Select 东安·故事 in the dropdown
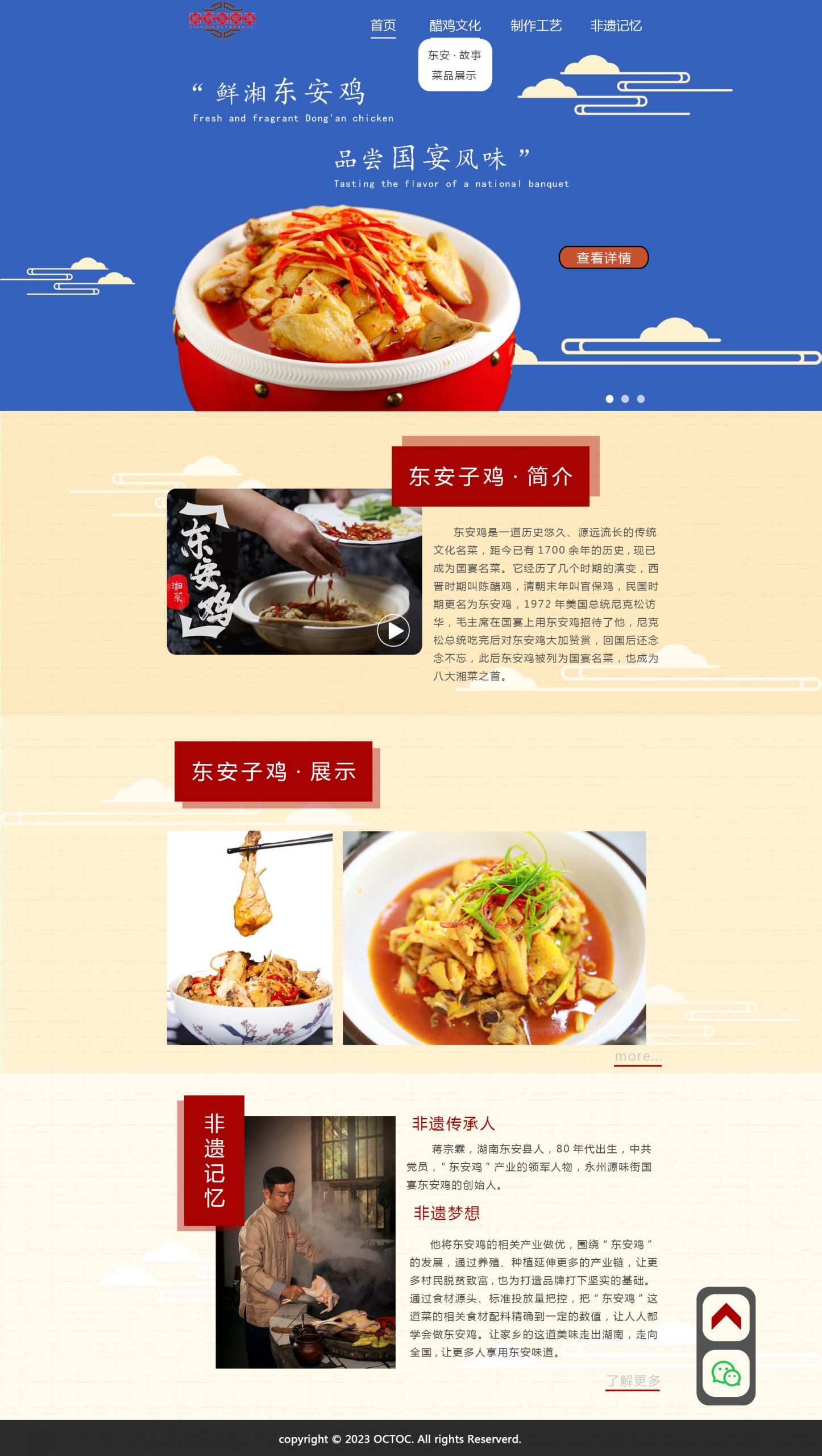 pos(454,55)
